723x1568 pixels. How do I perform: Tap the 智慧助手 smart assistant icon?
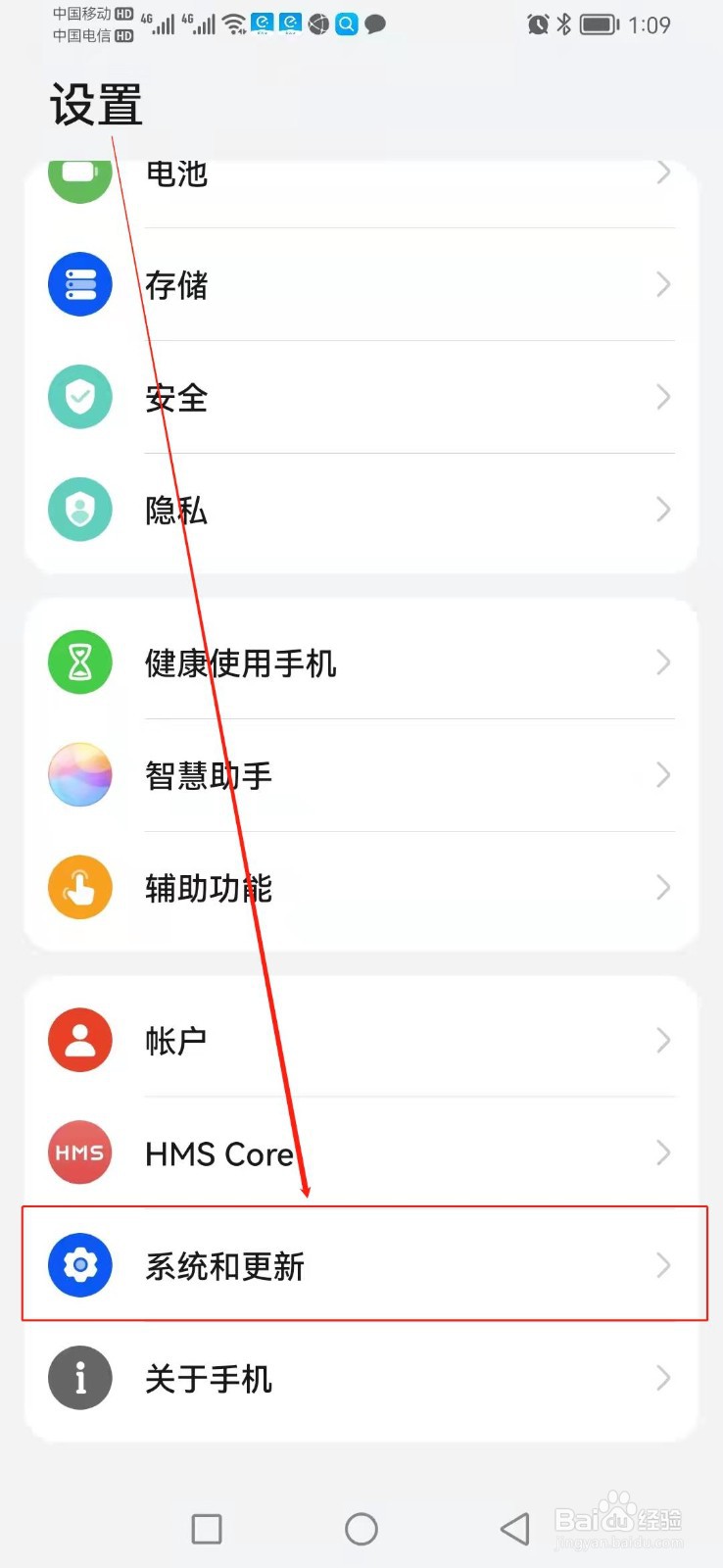(79, 775)
